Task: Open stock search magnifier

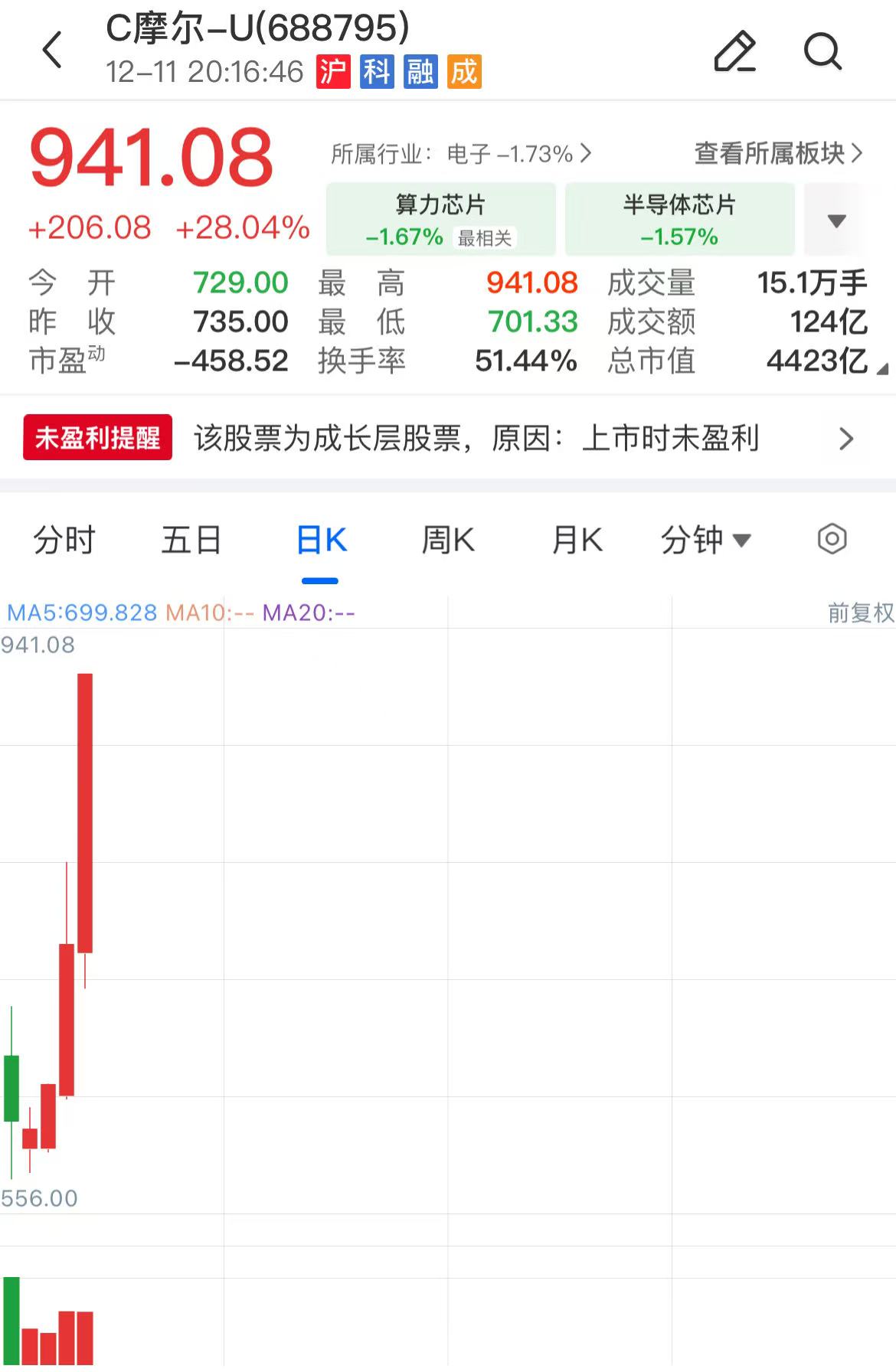Action: pos(822,51)
